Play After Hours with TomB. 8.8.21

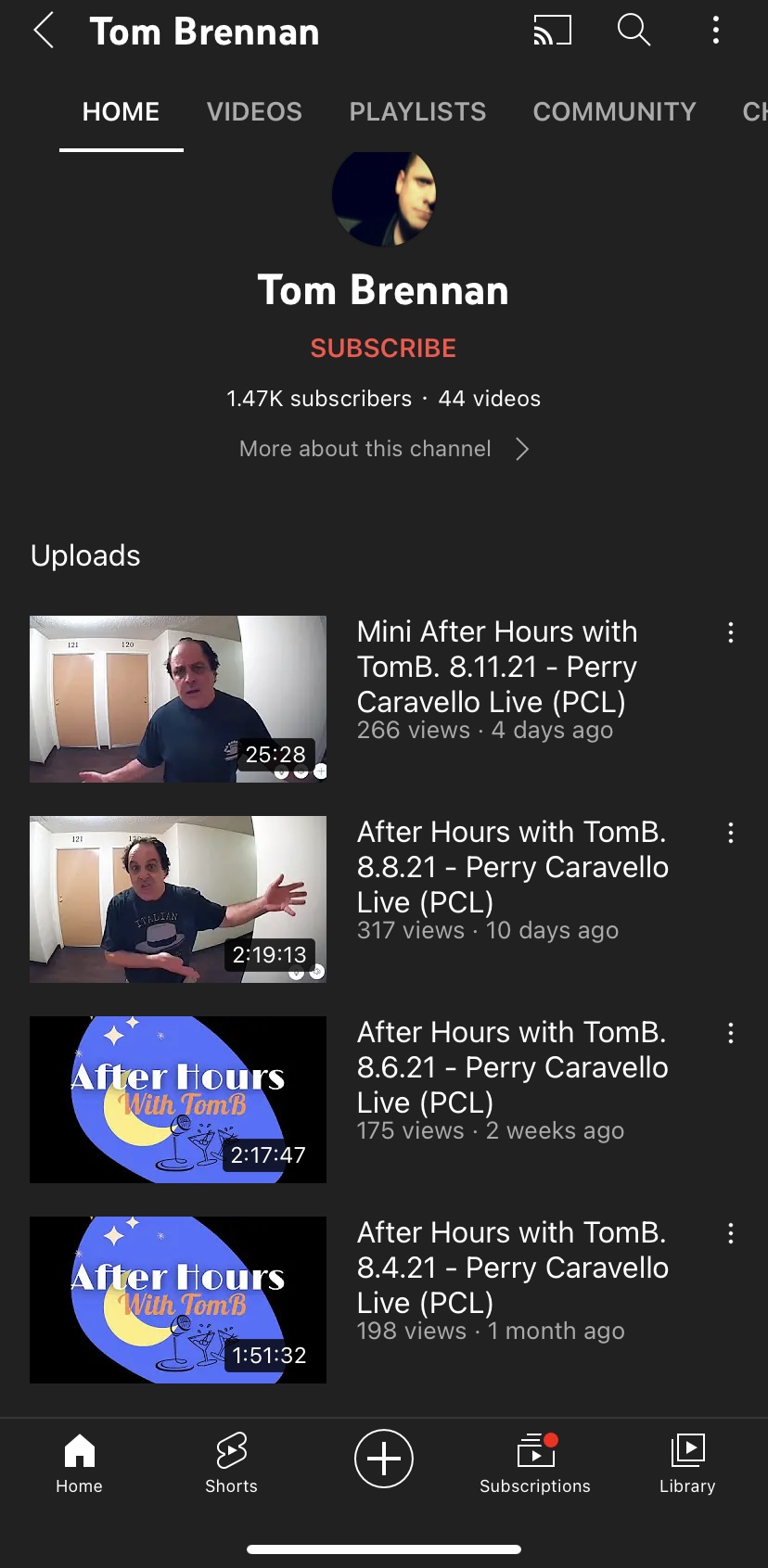(178, 899)
